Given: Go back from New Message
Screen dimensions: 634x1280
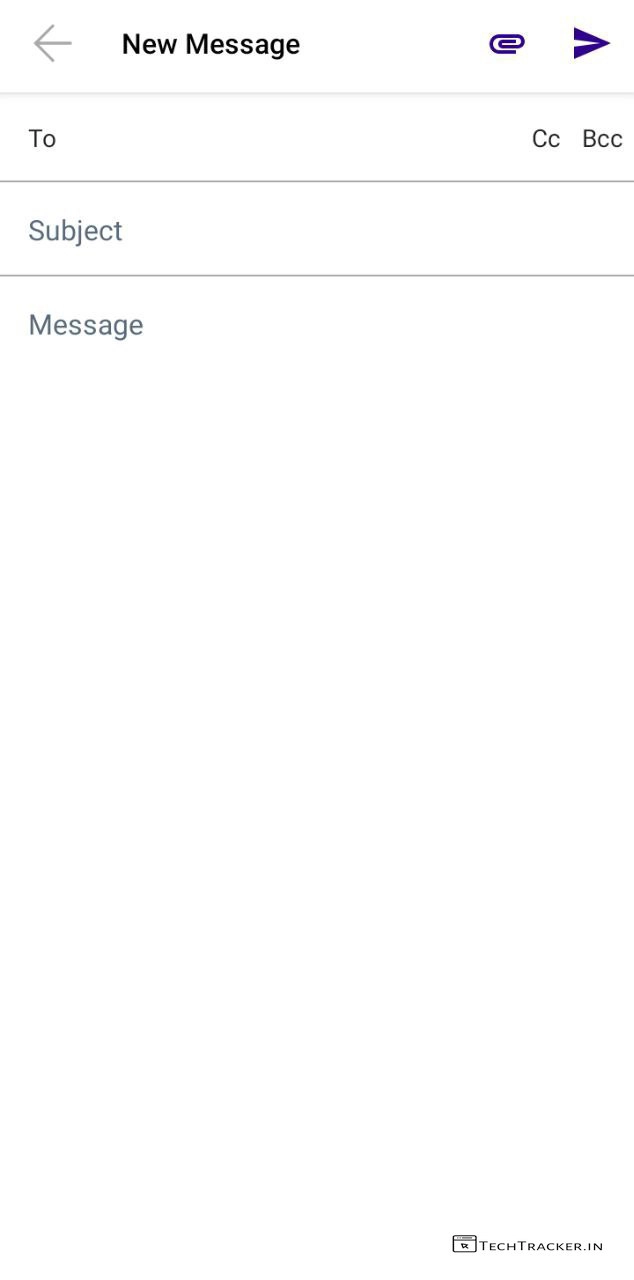Looking at the screenshot, I should coord(52,44).
